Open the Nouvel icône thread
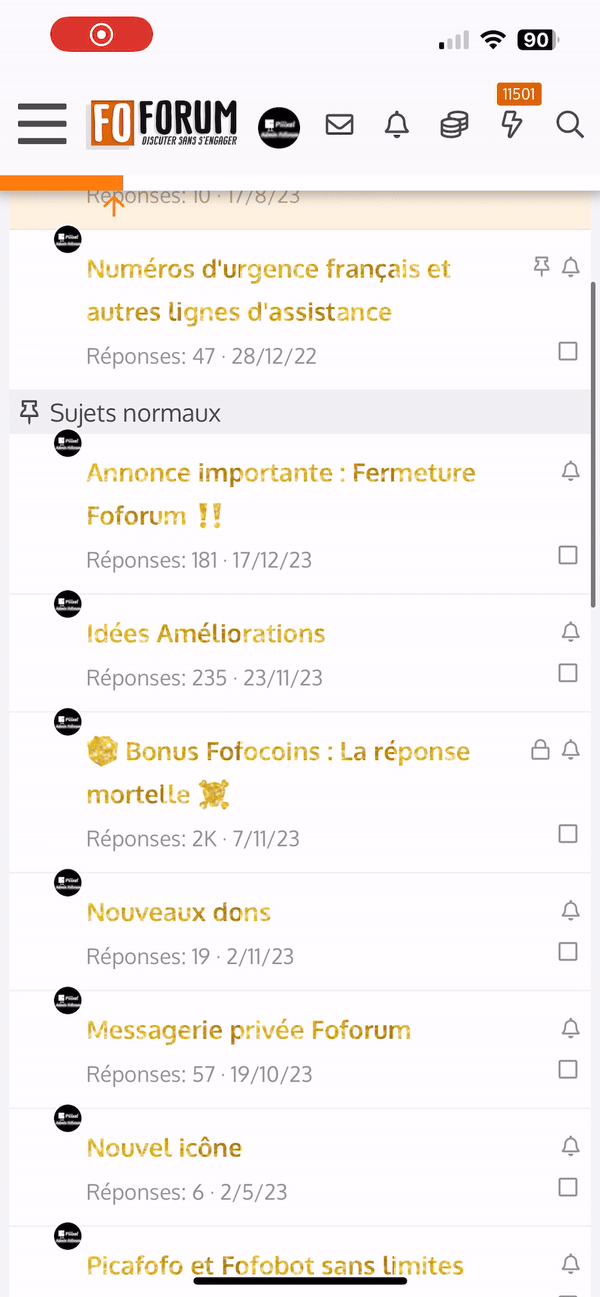This screenshot has height=1297, width=600. (x=164, y=1148)
